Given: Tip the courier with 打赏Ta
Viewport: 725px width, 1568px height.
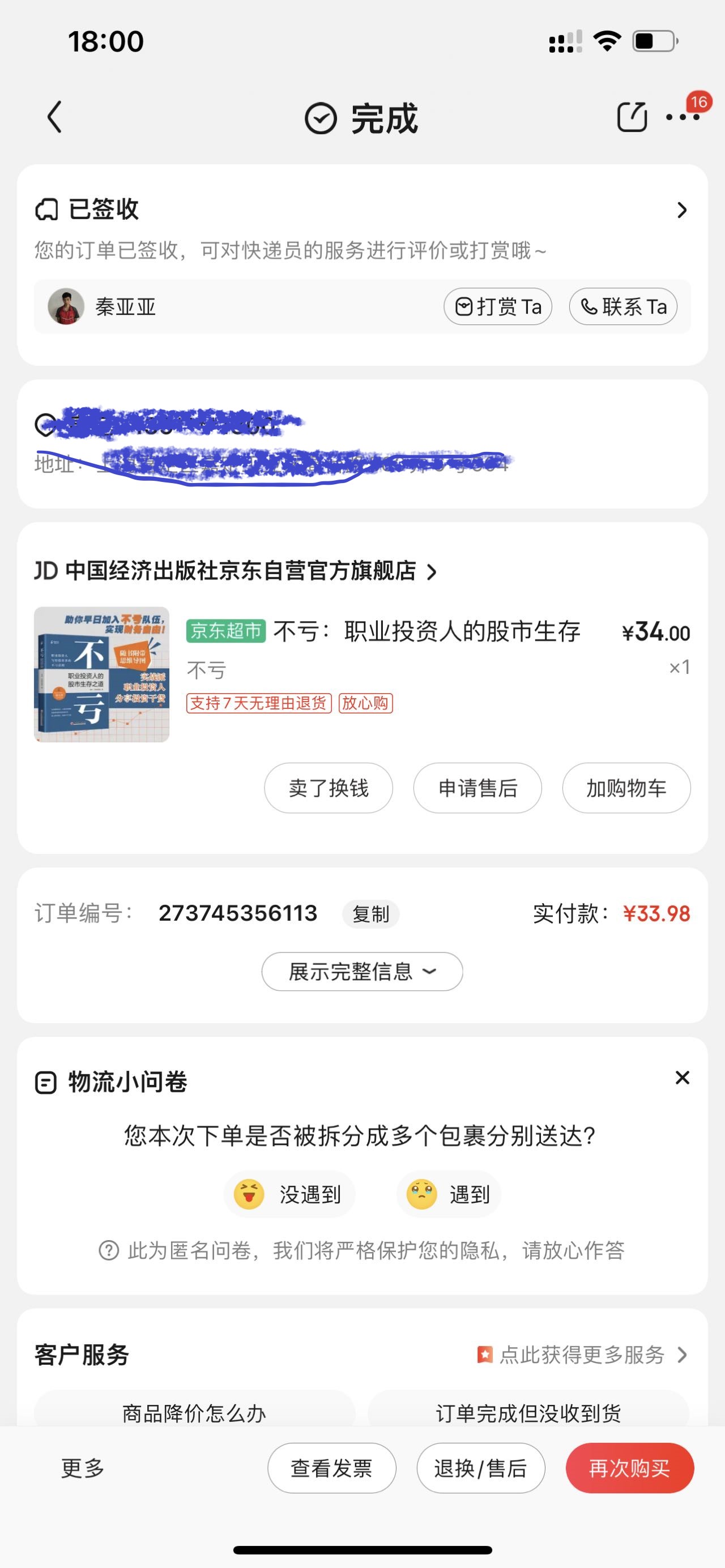Looking at the screenshot, I should [x=498, y=307].
